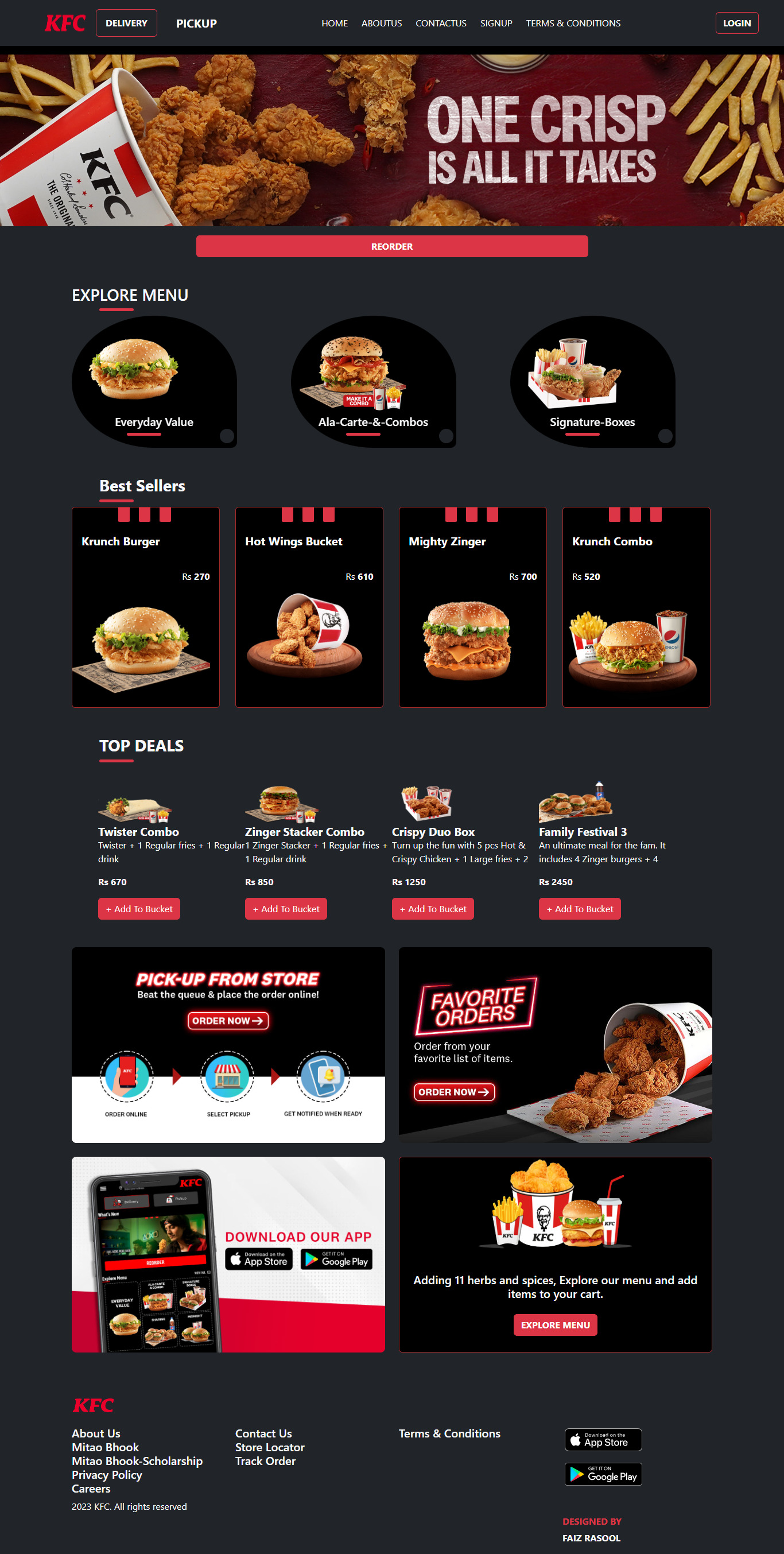
Task: Open the Hot Wings Bucket card
Action: [x=309, y=606]
